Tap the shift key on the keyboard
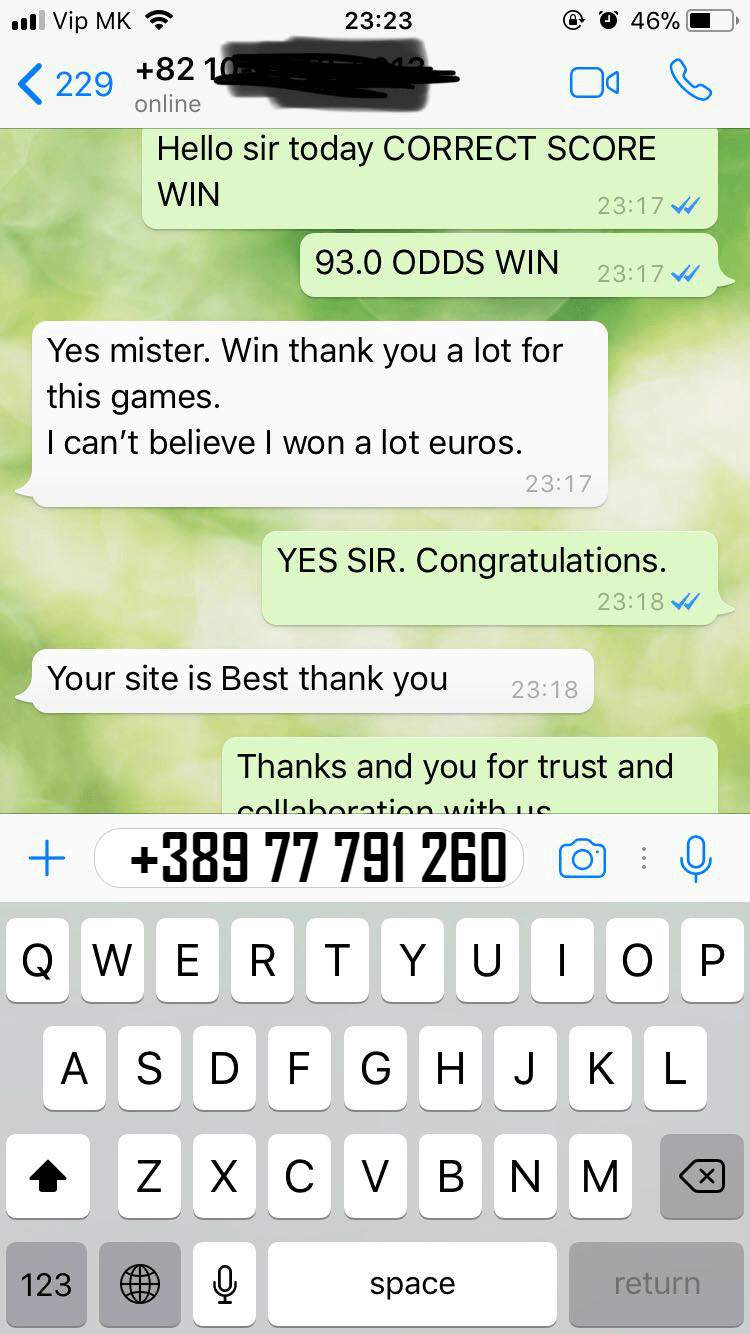 (x=47, y=1177)
